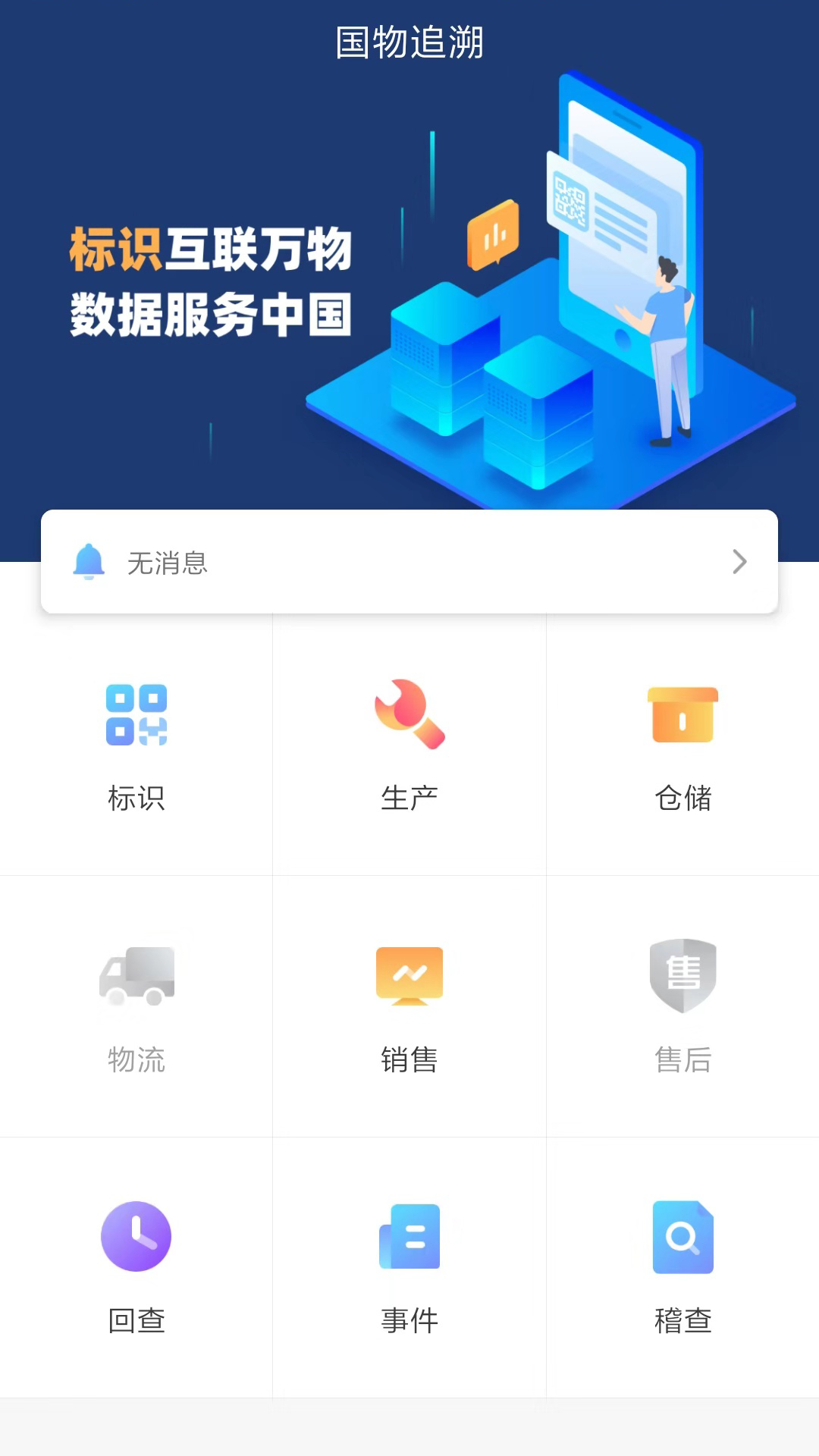
Task: Launch the 回查 feature
Action: (x=136, y=1267)
